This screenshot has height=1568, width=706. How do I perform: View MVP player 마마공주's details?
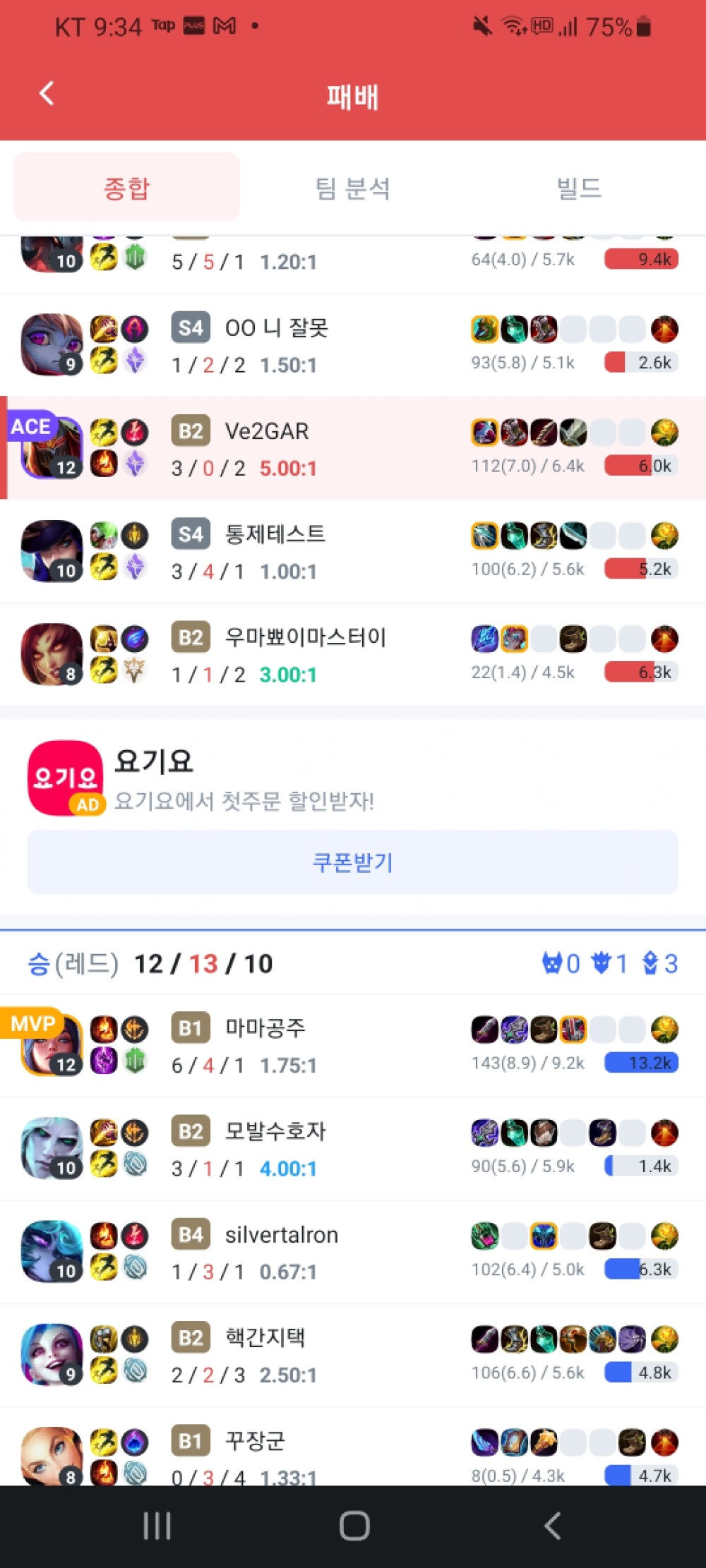353,1046
